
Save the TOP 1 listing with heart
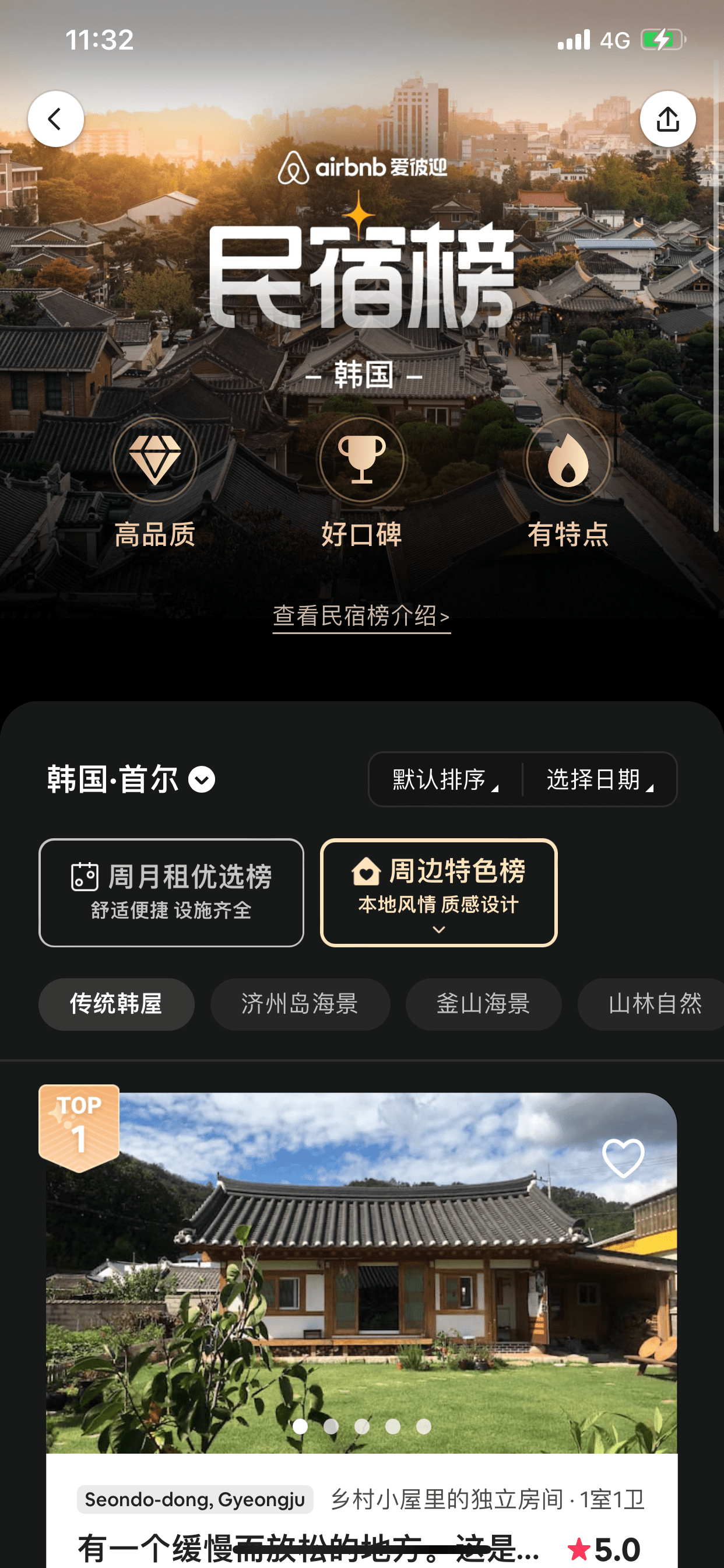623,1158
